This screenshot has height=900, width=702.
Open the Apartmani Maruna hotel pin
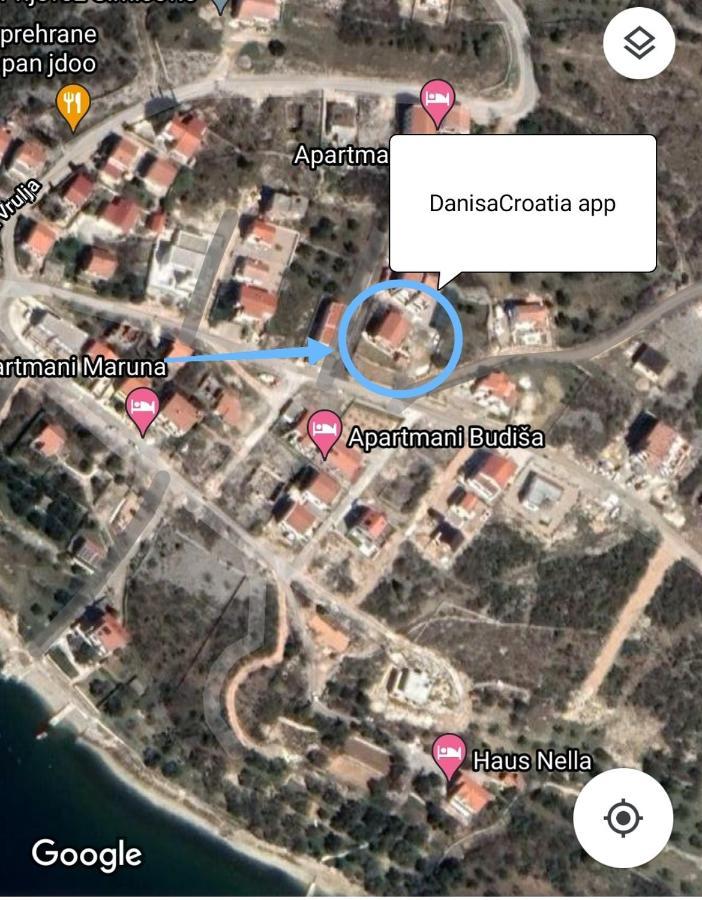pyautogui.click(x=143, y=409)
